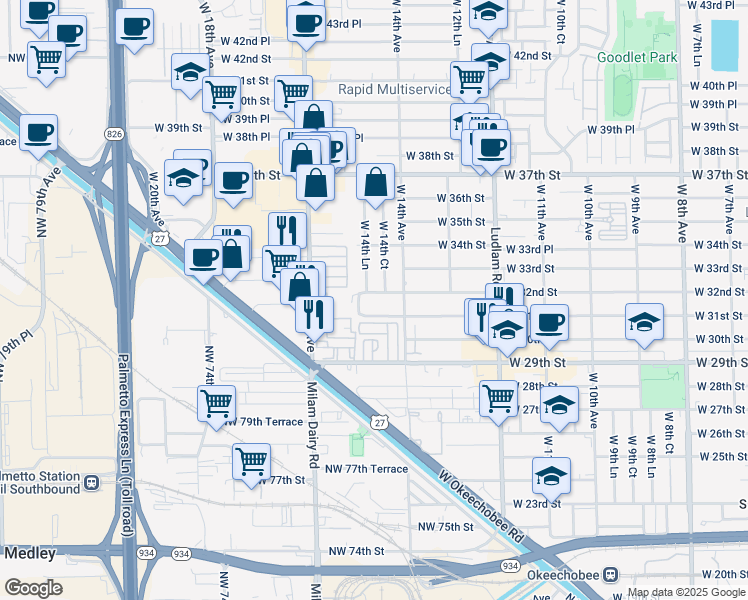Open the grocery marker near NW 77th St

point(251,461)
